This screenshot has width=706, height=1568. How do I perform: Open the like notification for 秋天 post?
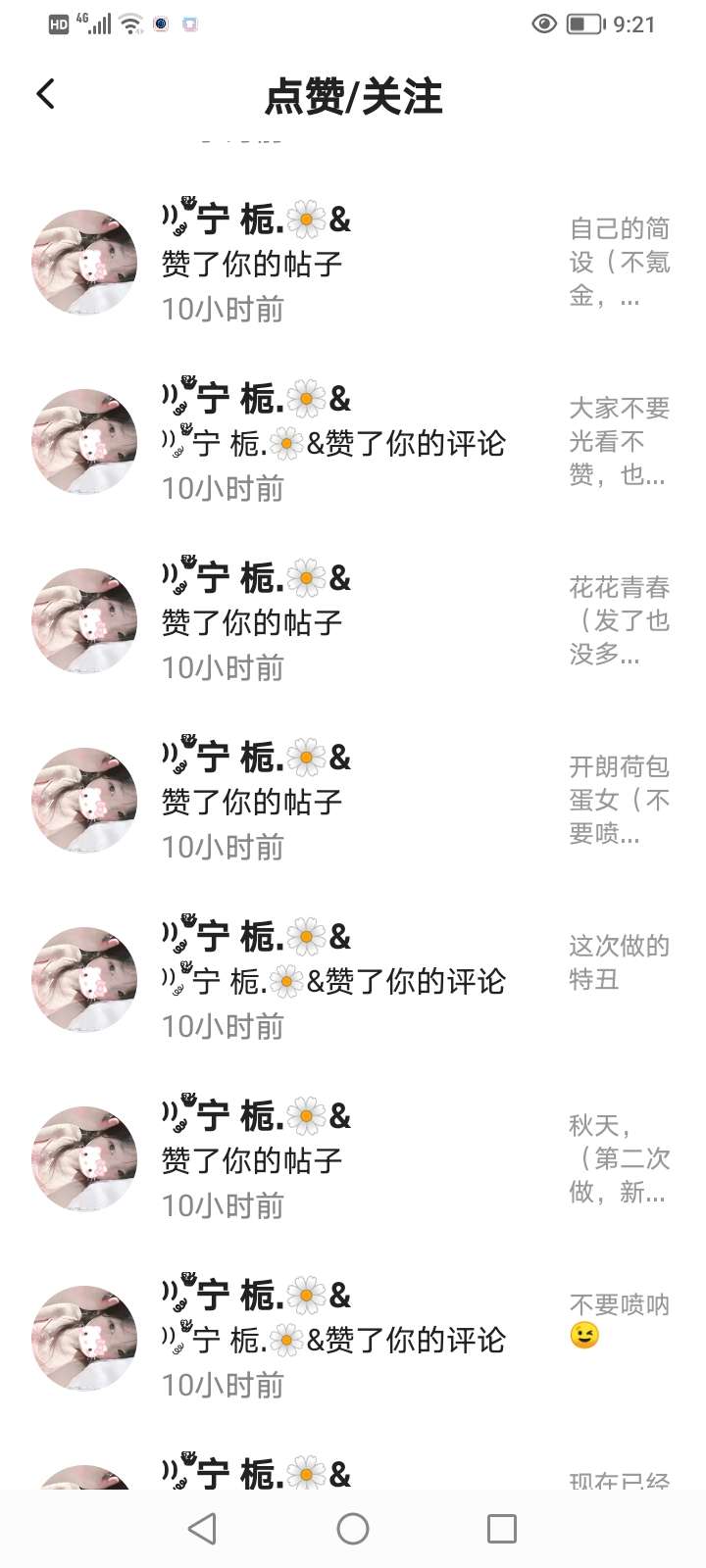click(353, 1159)
